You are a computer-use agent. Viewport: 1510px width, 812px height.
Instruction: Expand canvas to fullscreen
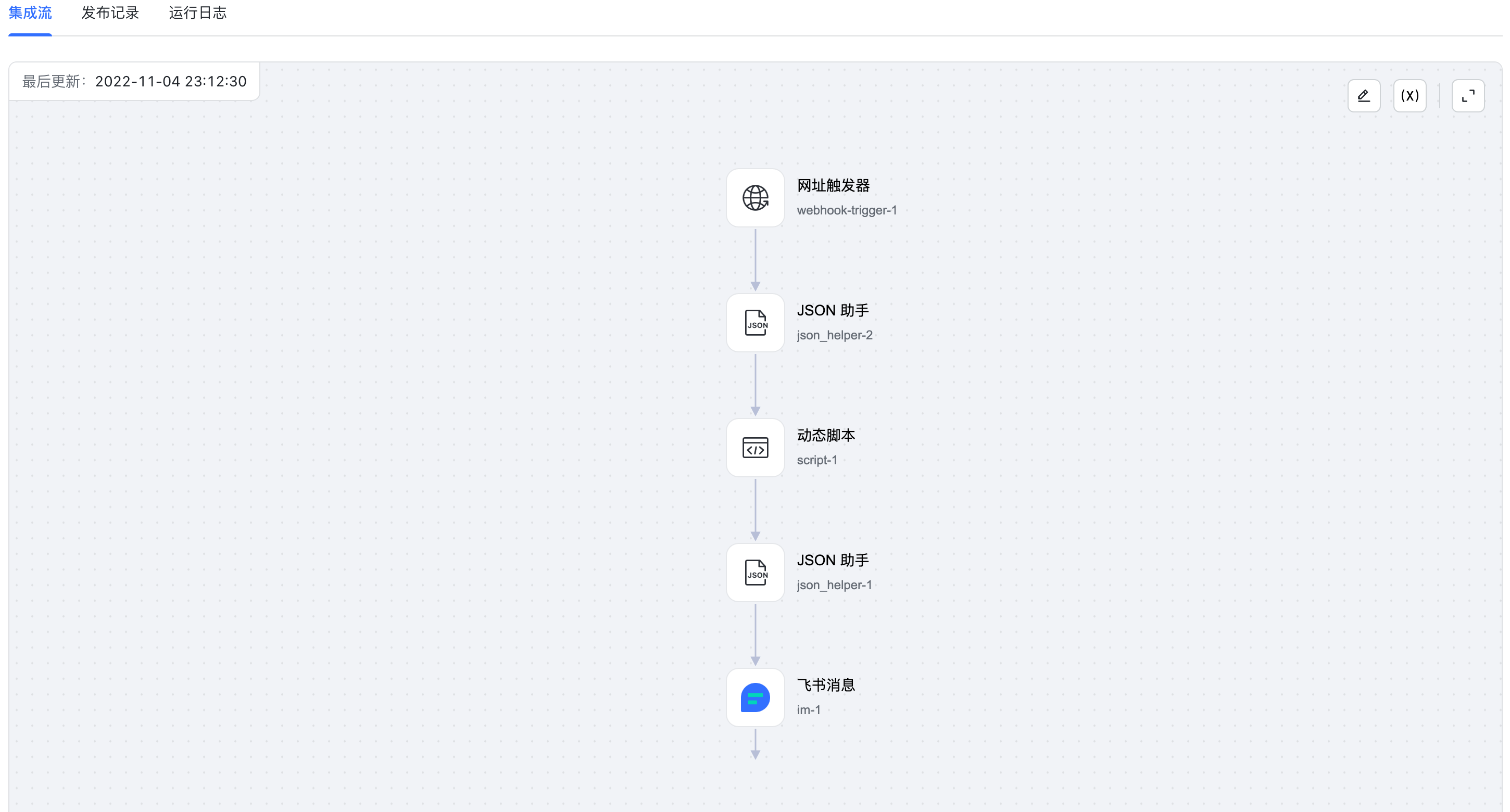tap(1468, 95)
